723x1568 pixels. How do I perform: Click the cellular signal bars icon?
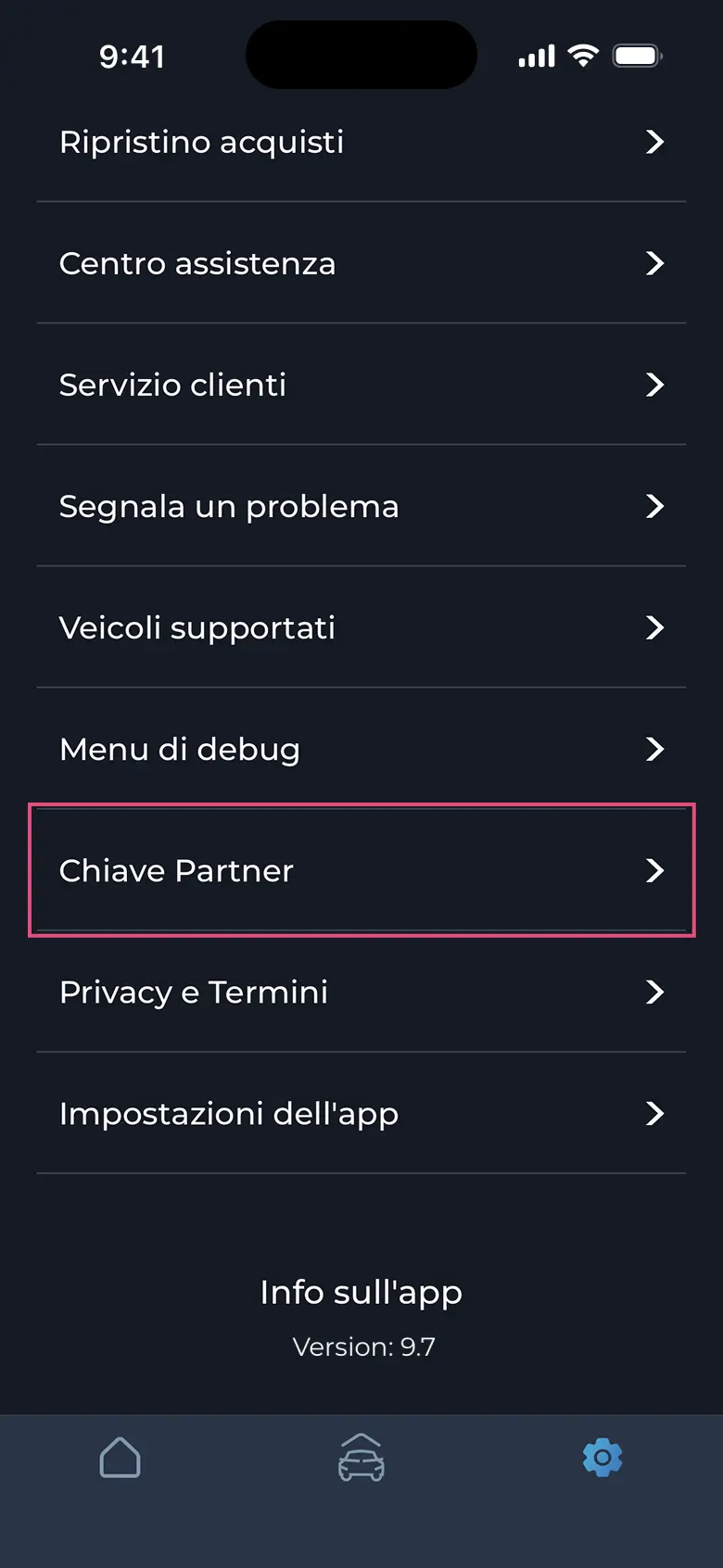pos(536,57)
